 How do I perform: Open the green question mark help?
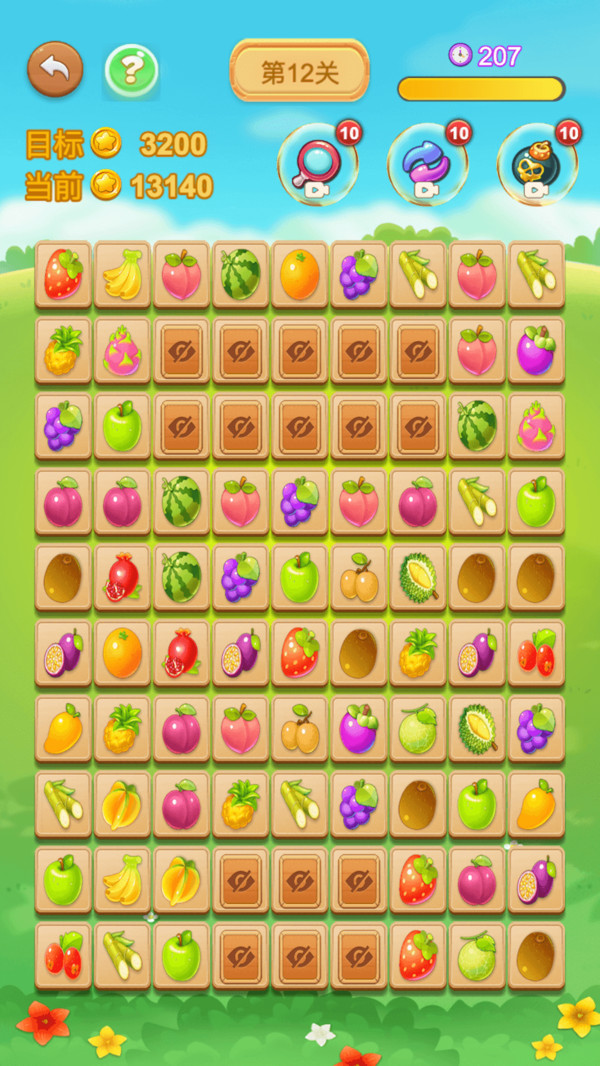tap(132, 71)
